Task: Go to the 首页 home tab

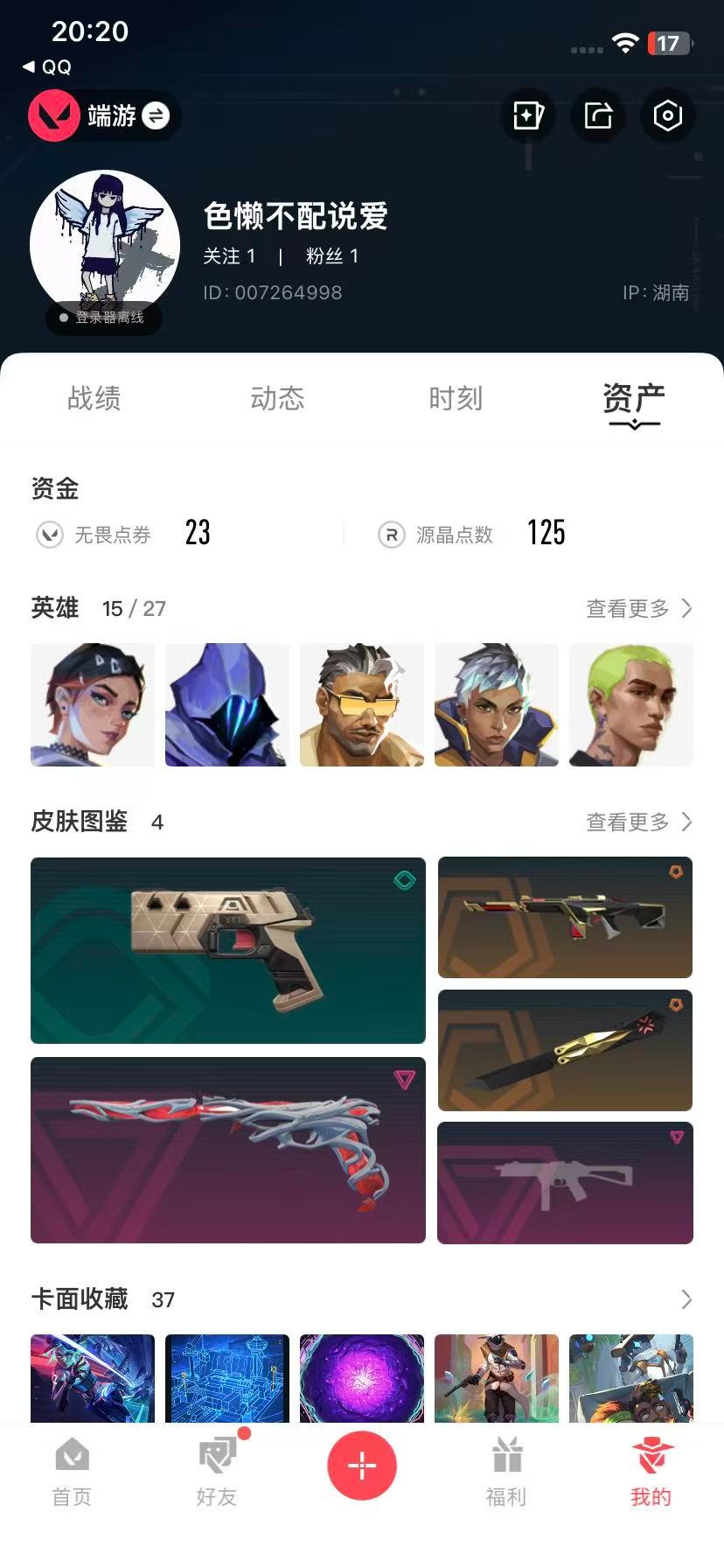Action: [72, 1473]
